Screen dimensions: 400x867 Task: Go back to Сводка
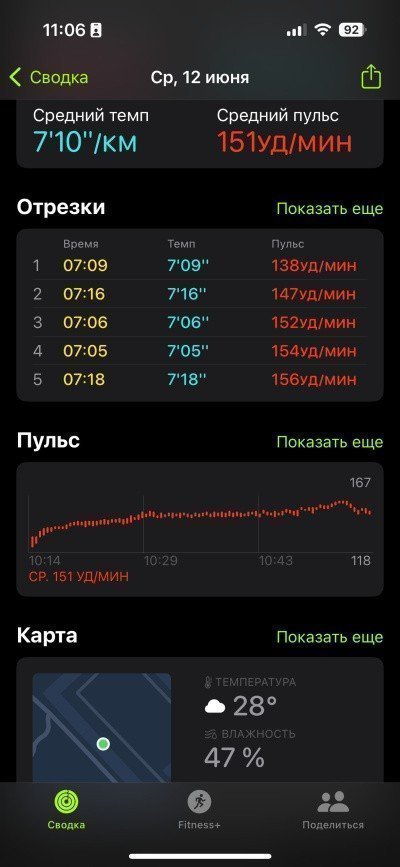pos(49,77)
